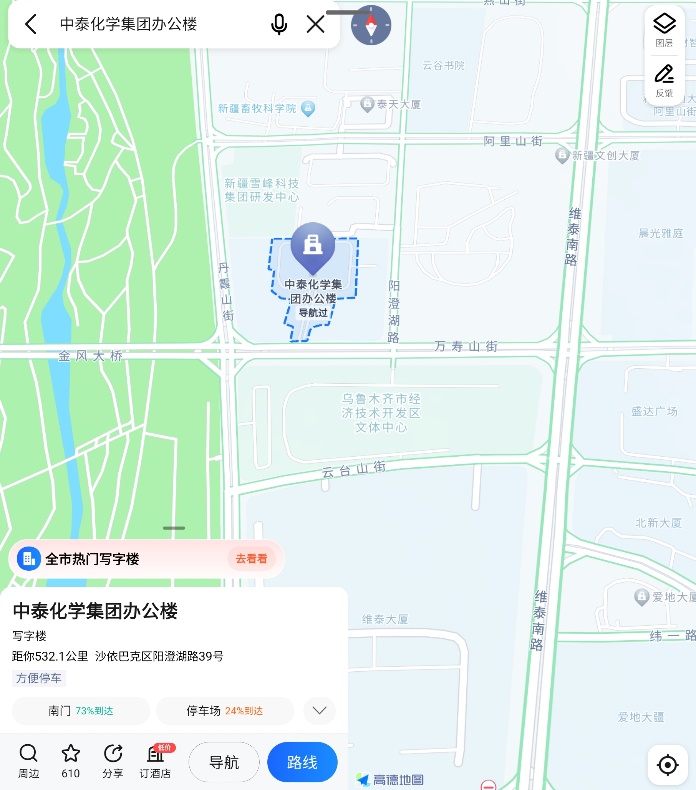Favorite this place with the star

(x=70, y=761)
